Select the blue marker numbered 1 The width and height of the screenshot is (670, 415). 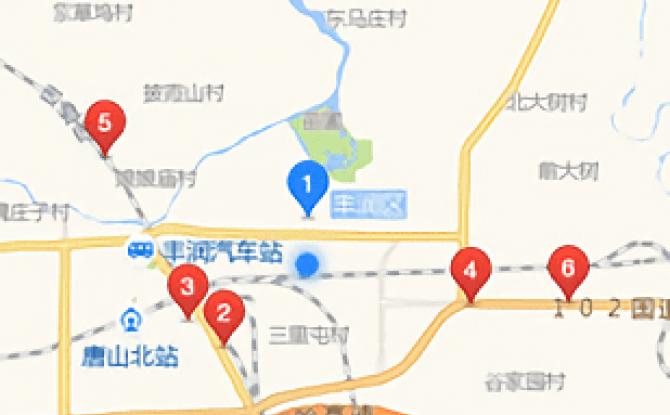[x=308, y=184]
